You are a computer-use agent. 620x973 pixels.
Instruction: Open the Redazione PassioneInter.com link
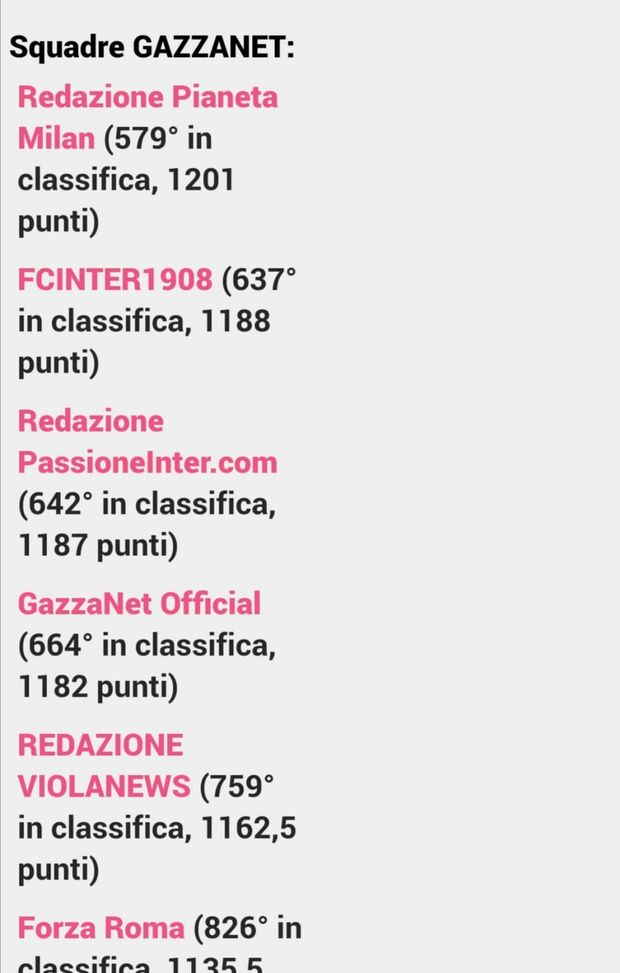pyautogui.click(x=147, y=462)
